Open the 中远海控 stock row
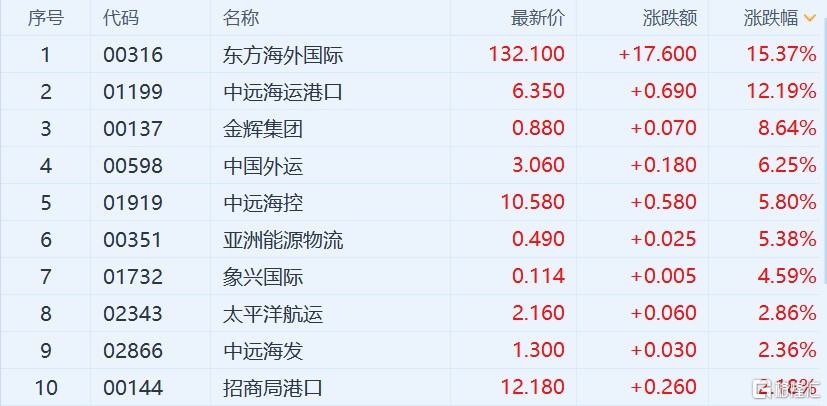827x406 pixels. tap(263, 203)
